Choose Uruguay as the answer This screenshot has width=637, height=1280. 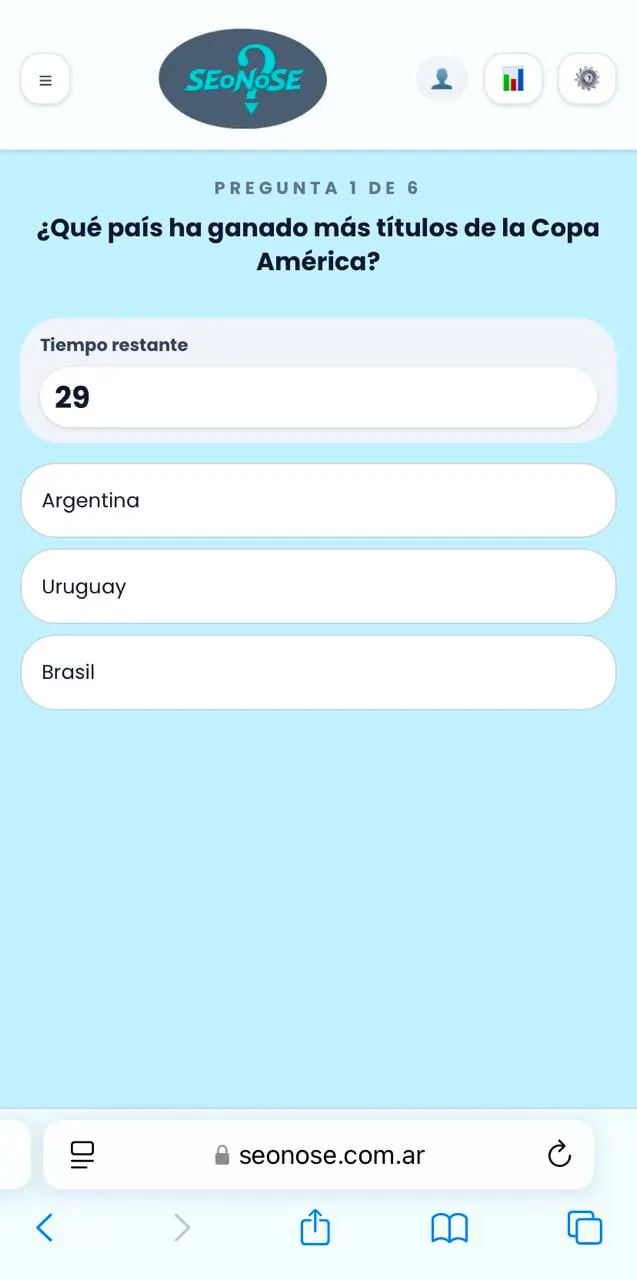[x=318, y=586]
